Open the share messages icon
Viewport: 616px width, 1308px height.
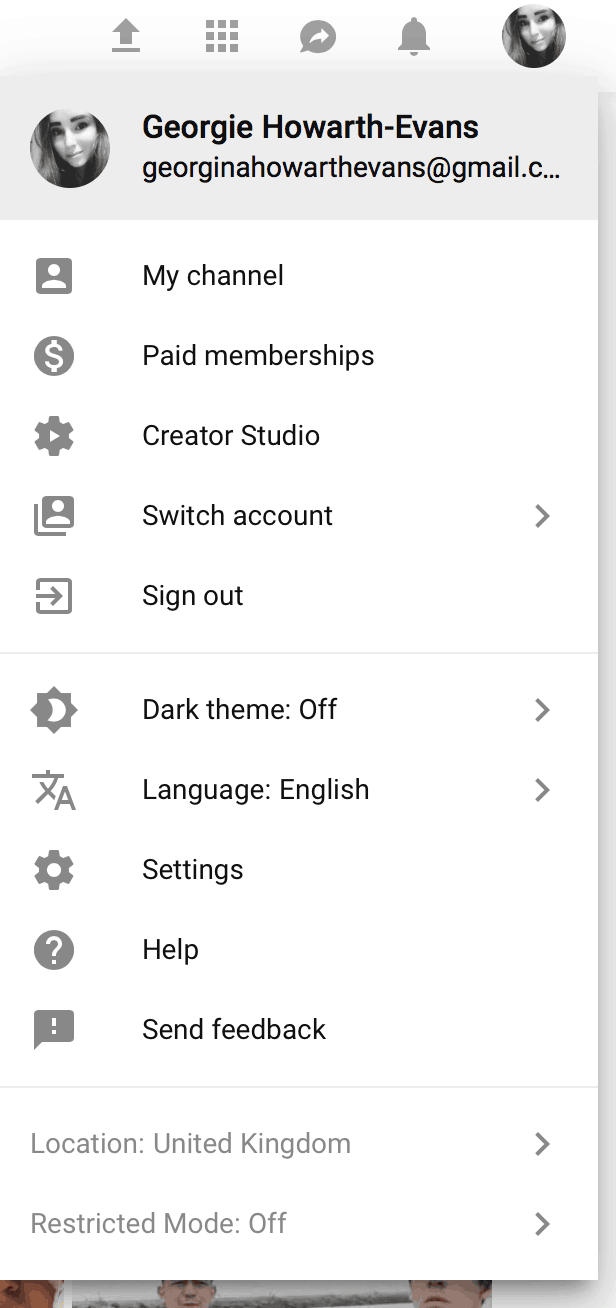click(x=318, y=38)
